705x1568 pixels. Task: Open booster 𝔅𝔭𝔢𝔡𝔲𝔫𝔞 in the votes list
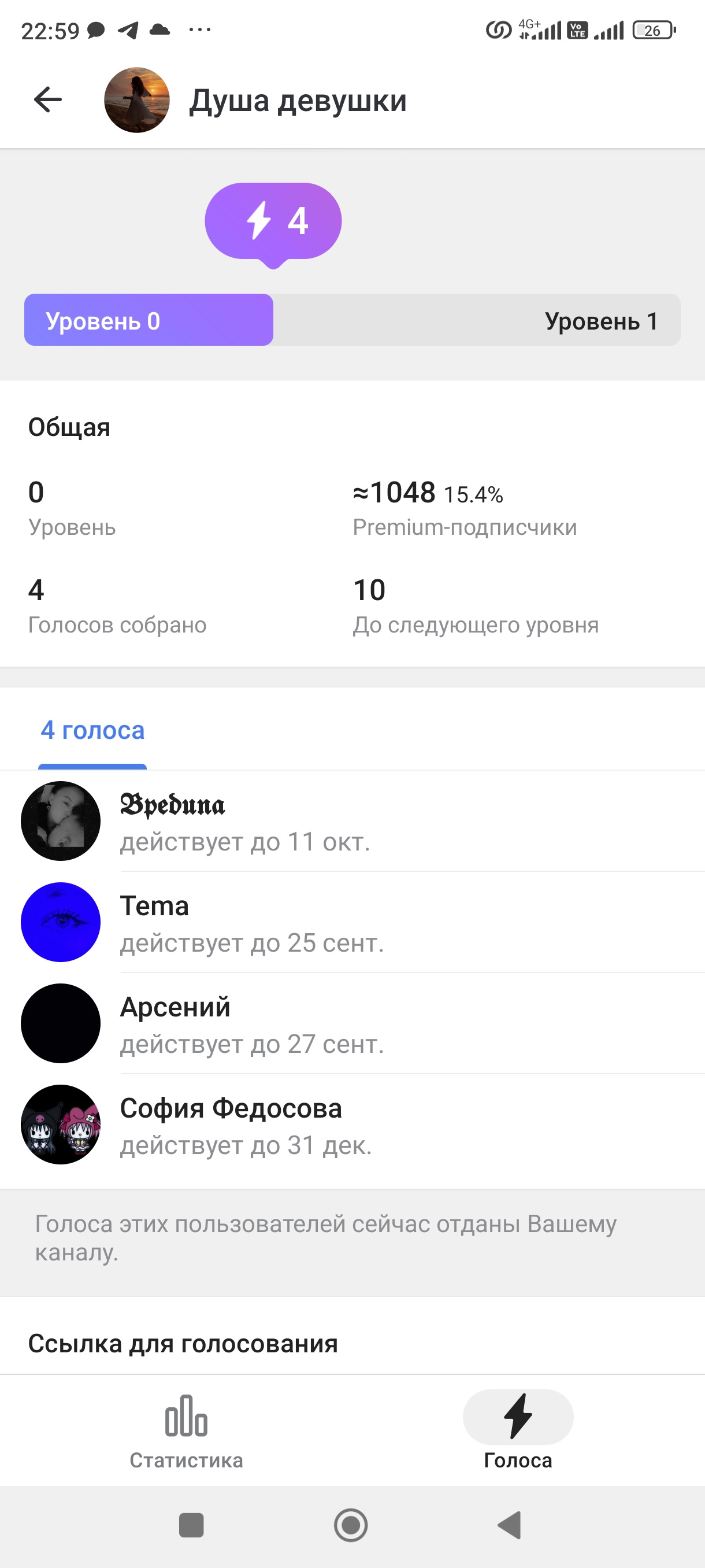coord(352,821)
